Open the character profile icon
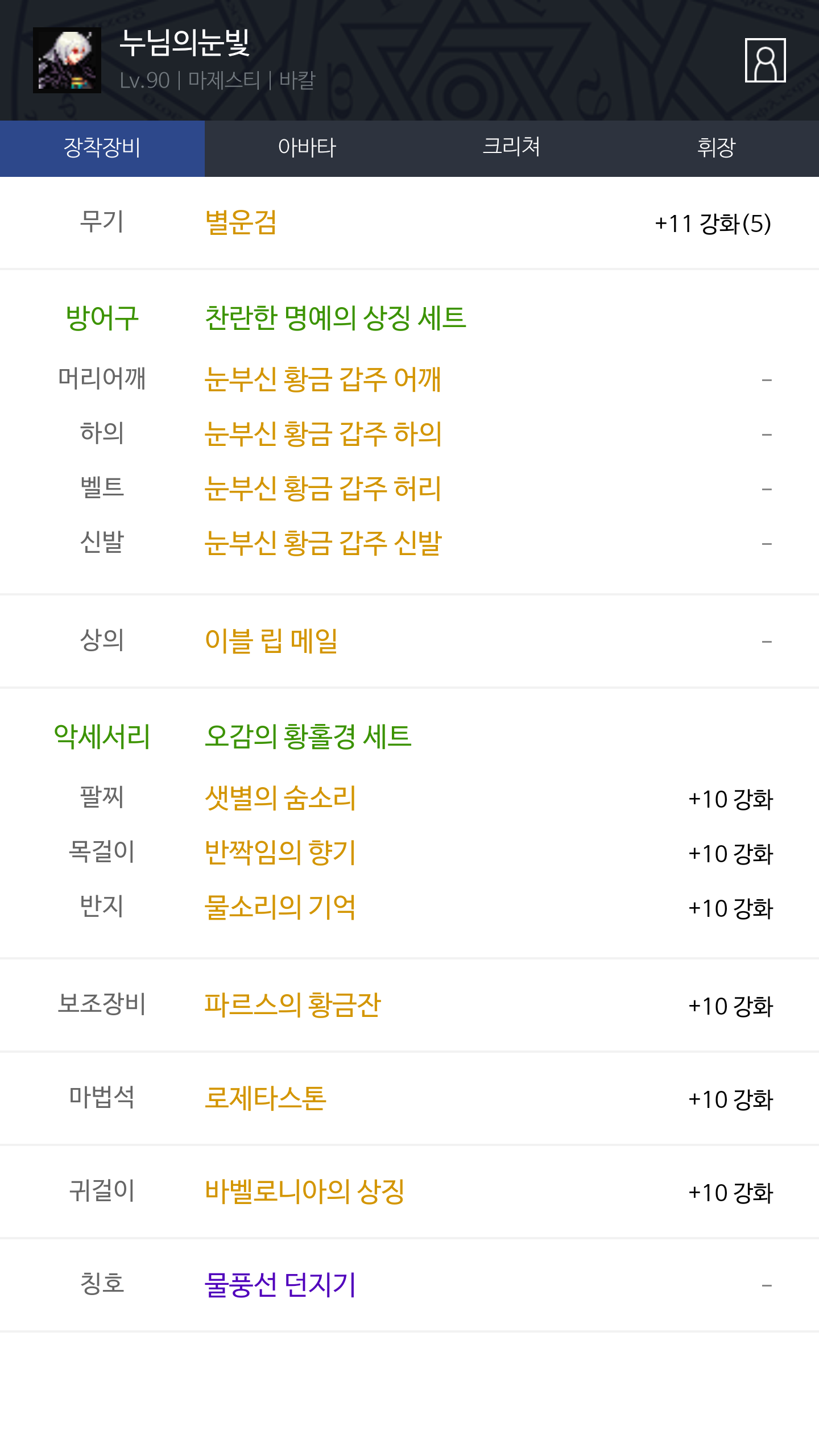The height and width of the screenshot is (1456, 819). click(765, 60)
